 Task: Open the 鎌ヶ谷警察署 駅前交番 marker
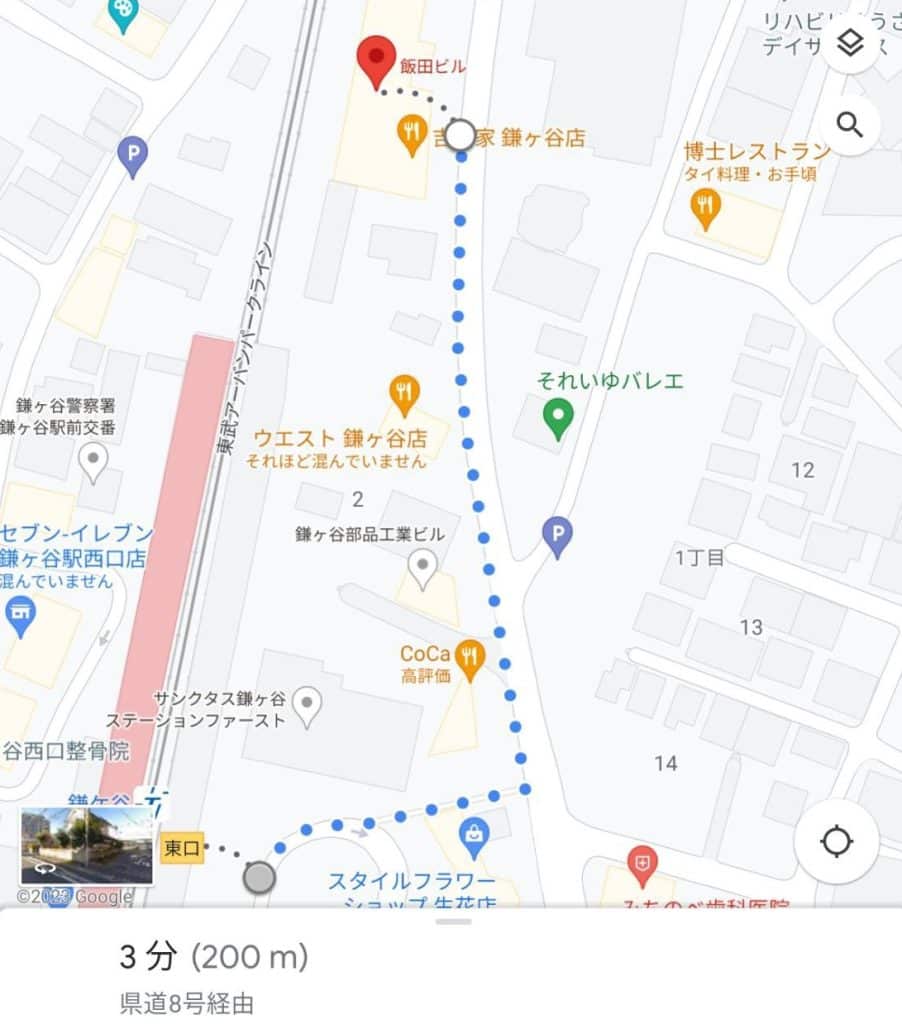click(x=93, y=461)
